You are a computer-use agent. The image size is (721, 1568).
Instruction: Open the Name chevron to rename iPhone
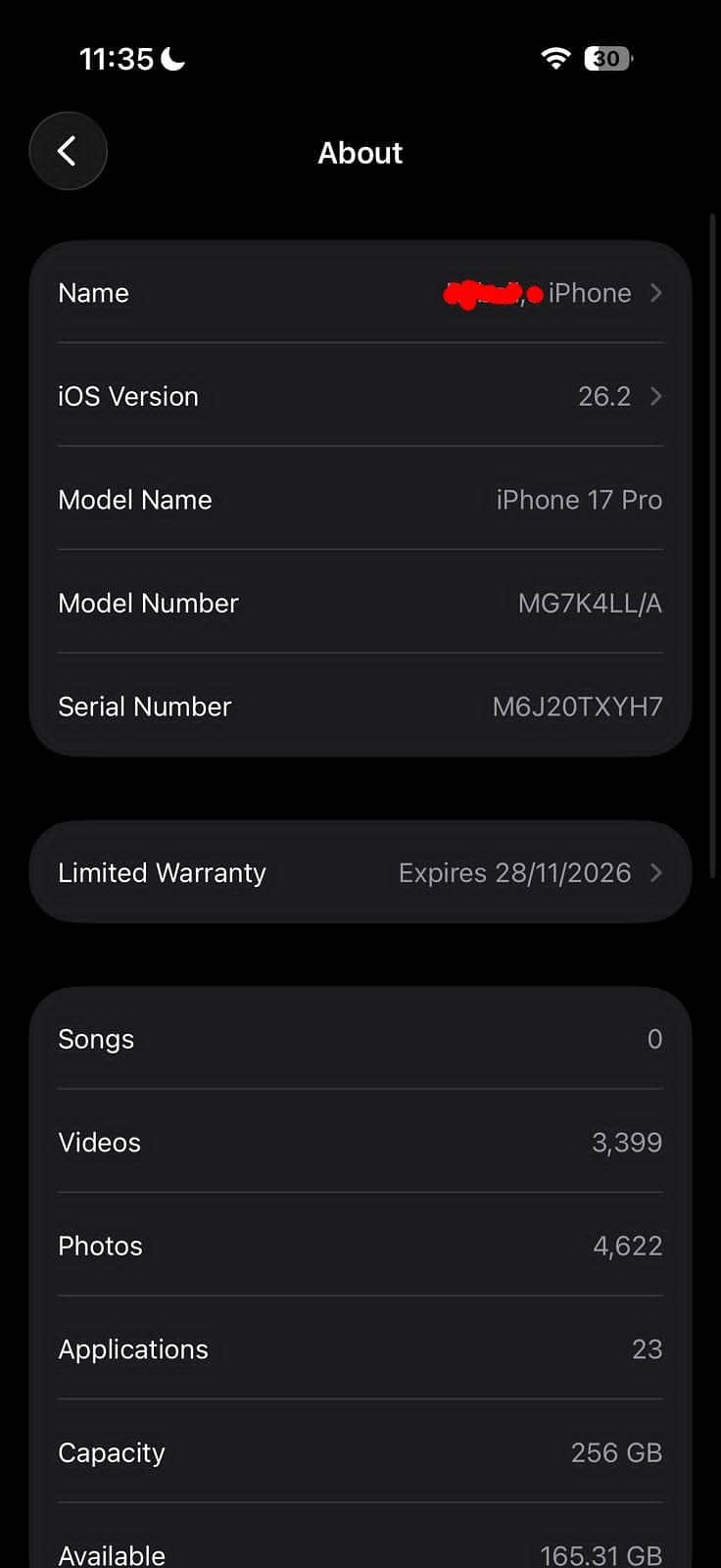(654, 292)
